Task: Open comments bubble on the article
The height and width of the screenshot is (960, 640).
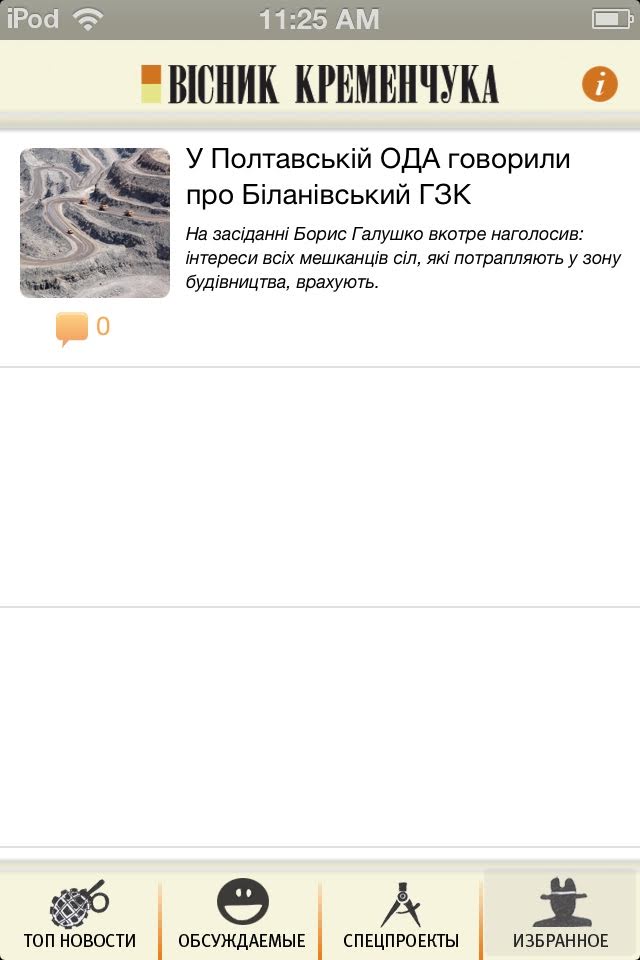Action: click(72, 328)
